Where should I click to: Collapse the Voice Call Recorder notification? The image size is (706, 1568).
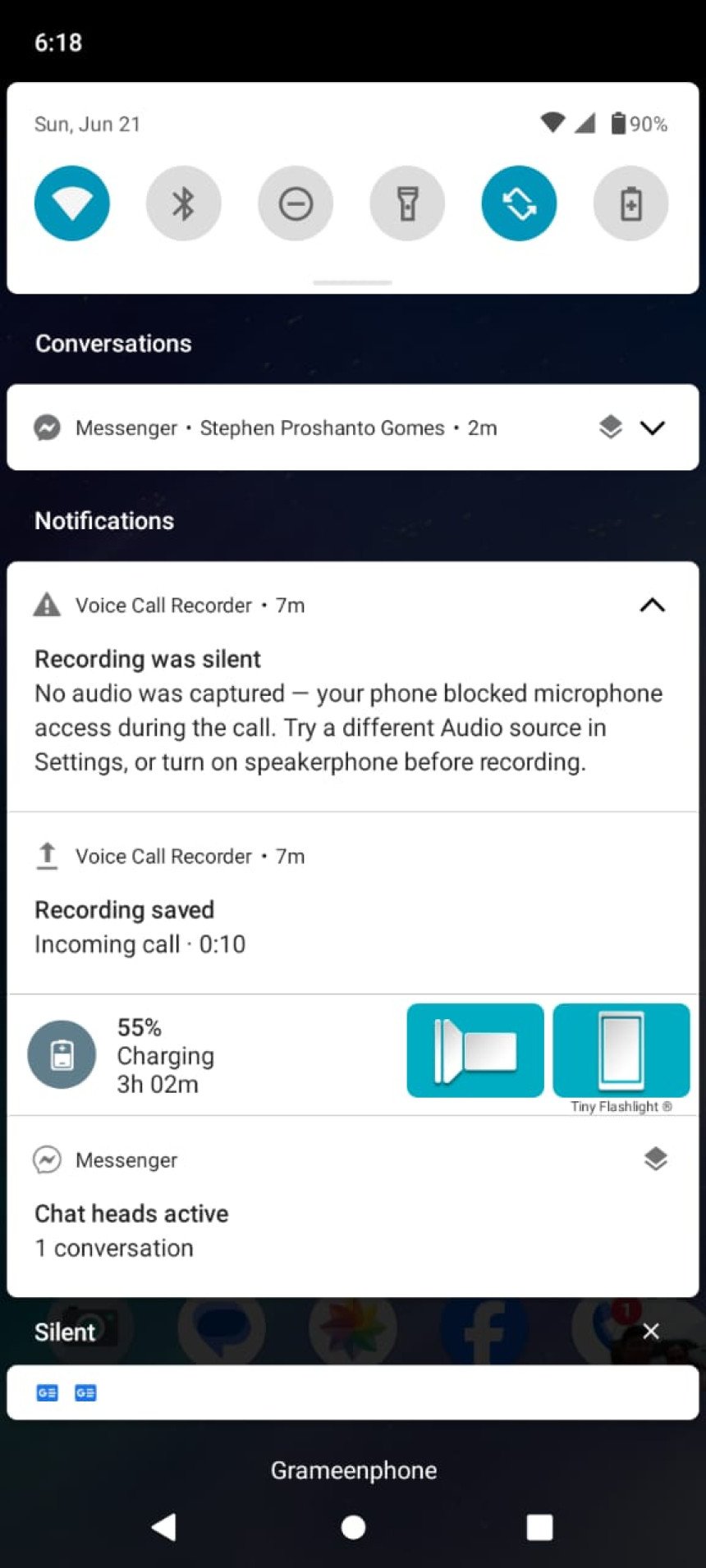[x=652, y=605]
